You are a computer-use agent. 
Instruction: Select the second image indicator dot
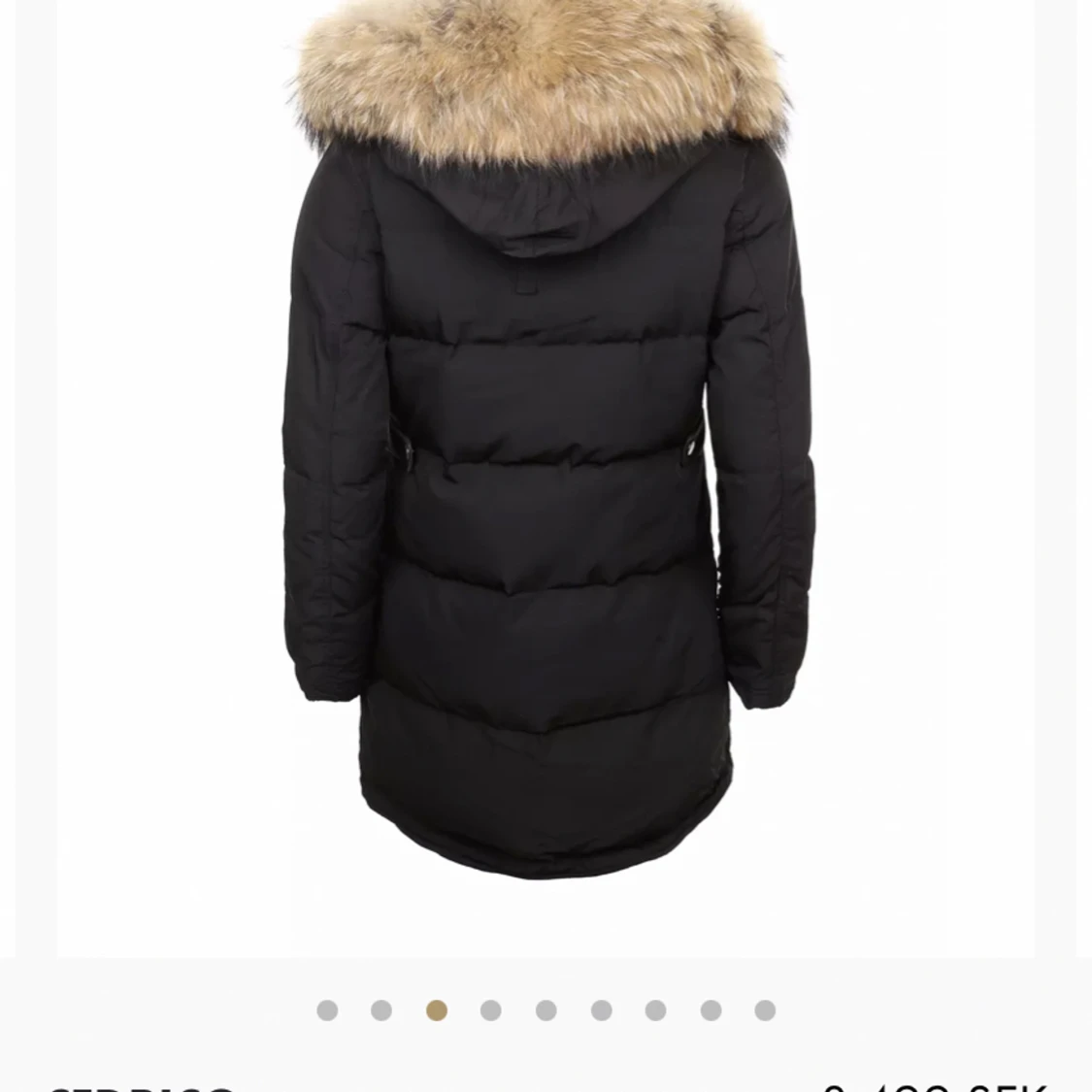tap(381, 1010)
